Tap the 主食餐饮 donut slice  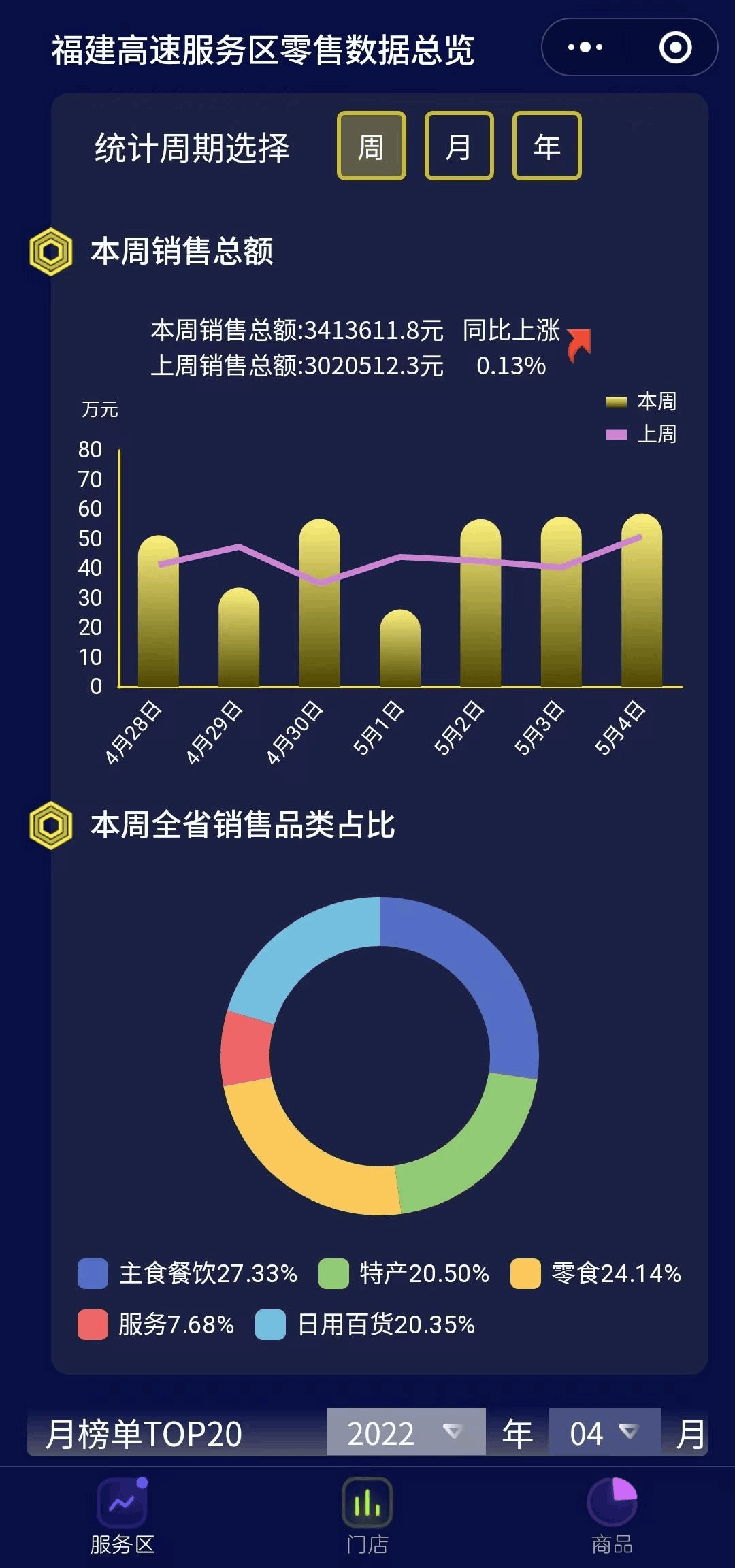476,980
